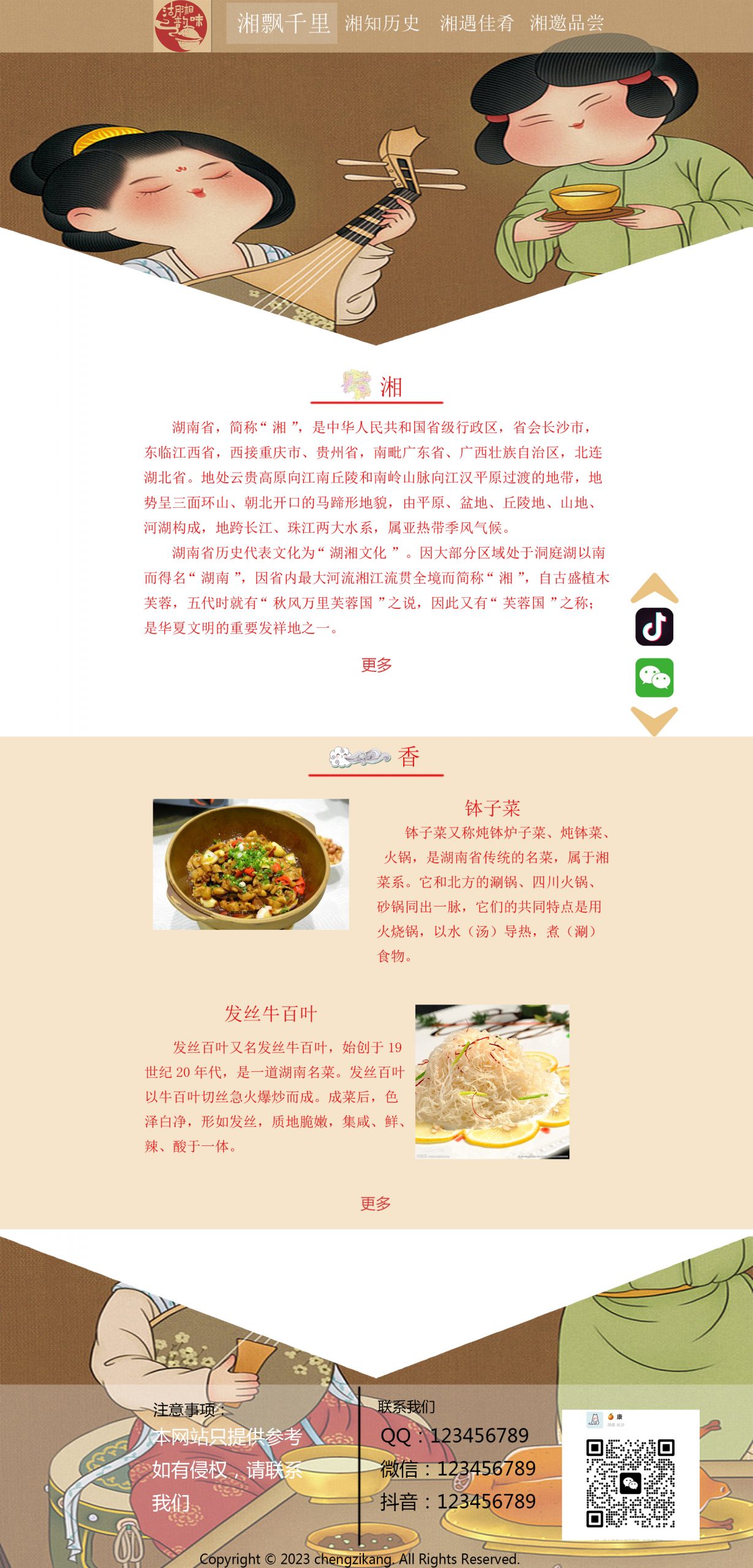Read 更多 about 湘 Hunan intro

pyautogui.click(x=376, y=665)
